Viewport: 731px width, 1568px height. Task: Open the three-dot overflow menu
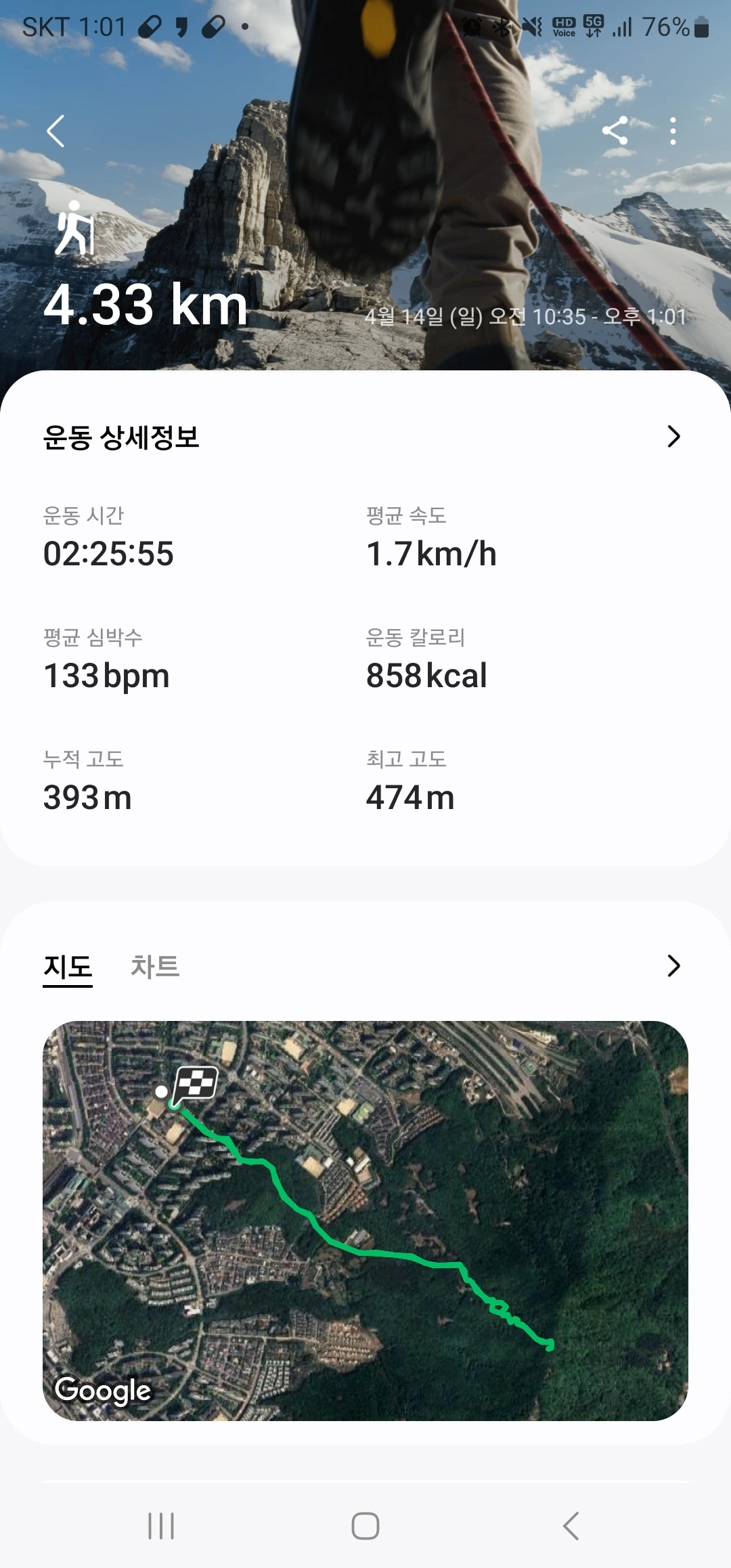pos(672,131)
